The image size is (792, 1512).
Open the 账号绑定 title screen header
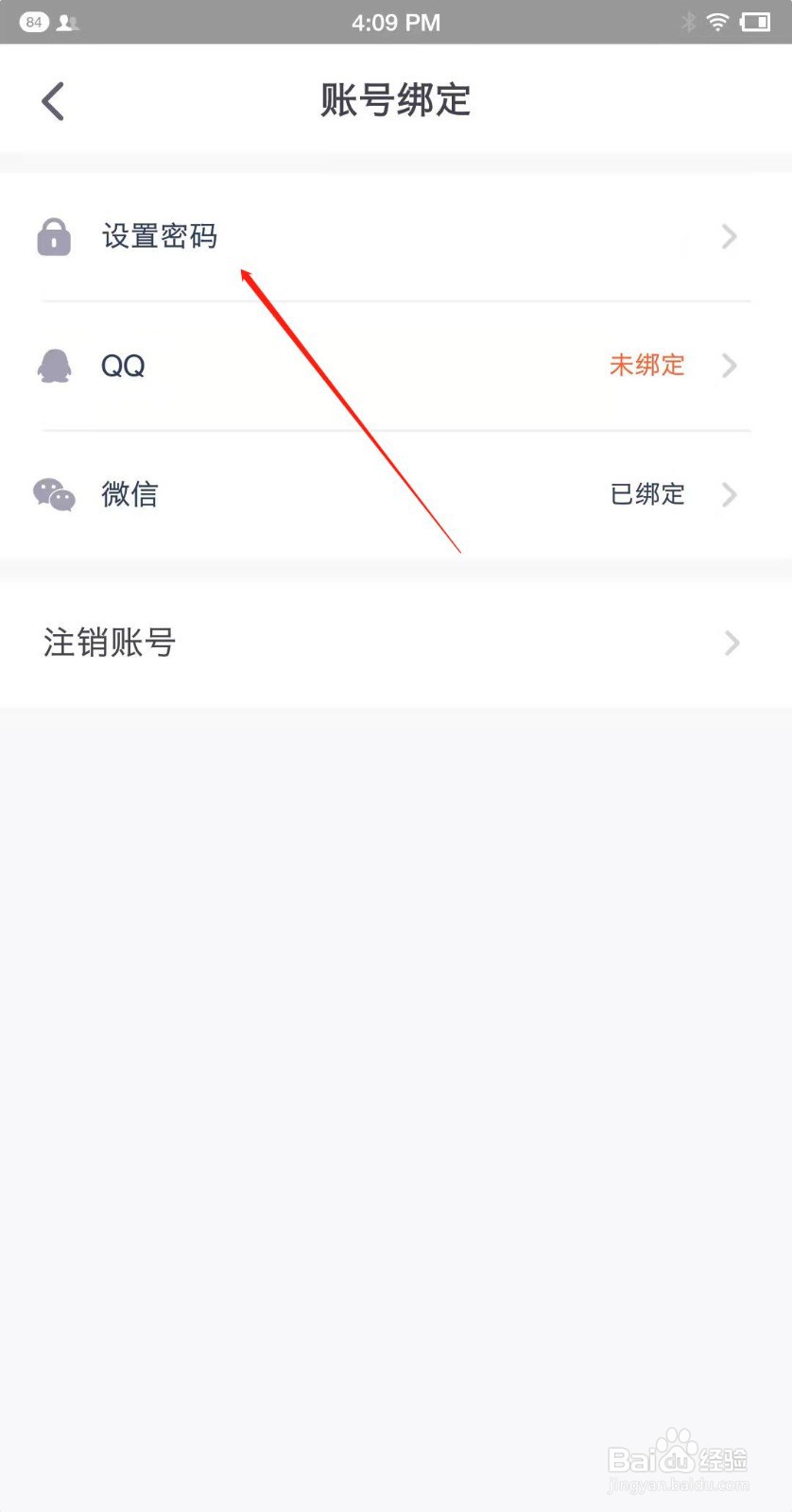click(x=396, y=100)
